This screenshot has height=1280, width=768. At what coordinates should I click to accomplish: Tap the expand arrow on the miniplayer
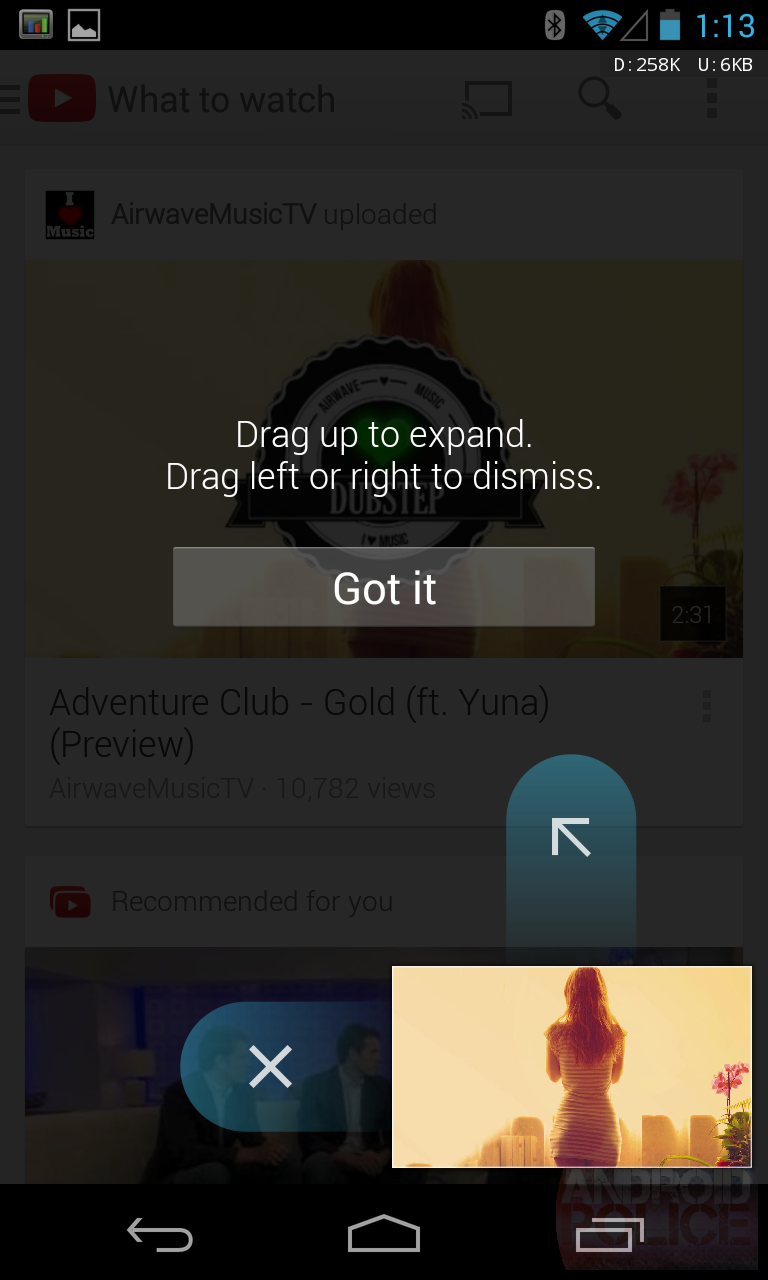(x=570, y=837)
